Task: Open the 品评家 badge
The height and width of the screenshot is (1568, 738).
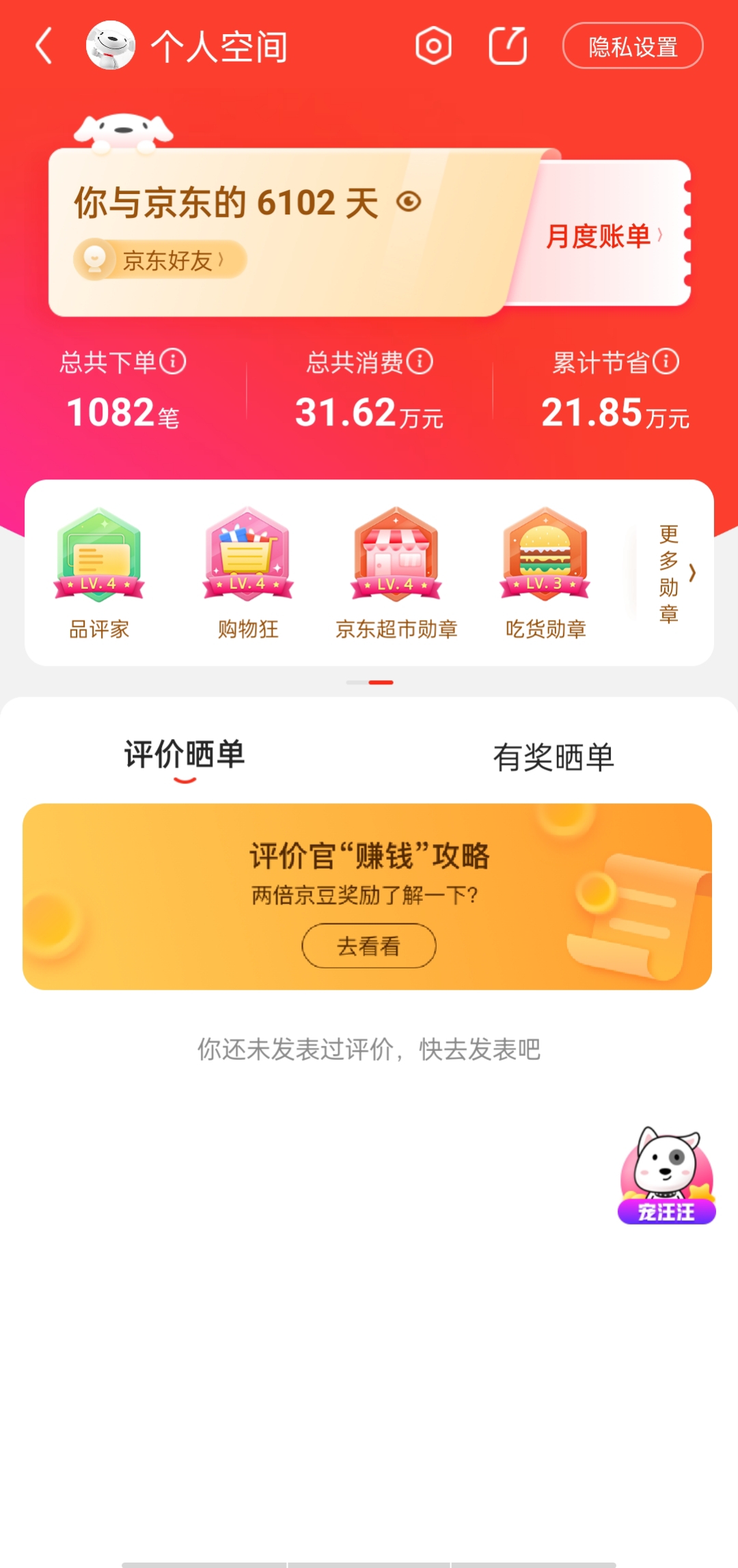Action: coord(99,572)
